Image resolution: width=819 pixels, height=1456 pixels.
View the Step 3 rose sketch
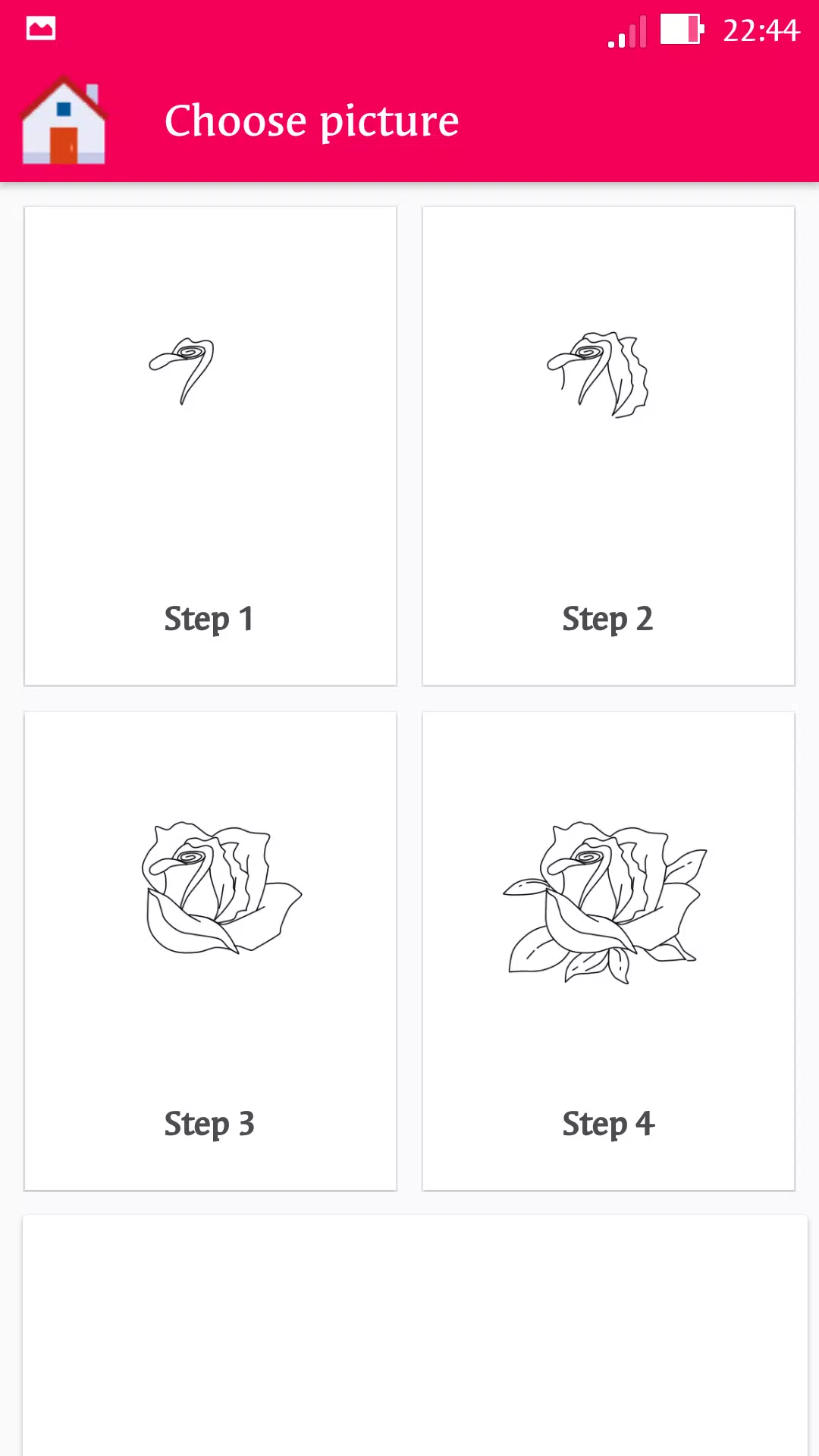[x=210, y=951]
